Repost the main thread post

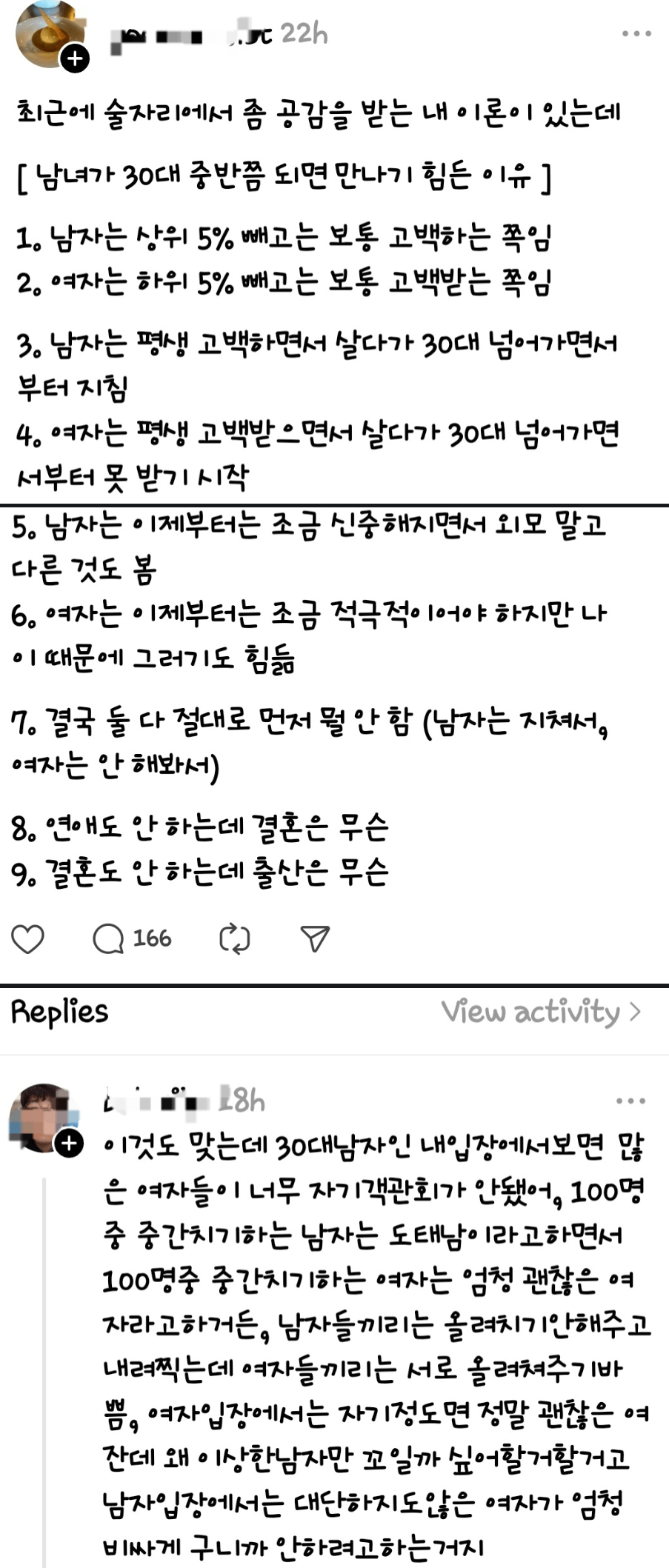(x=235, y=939)
